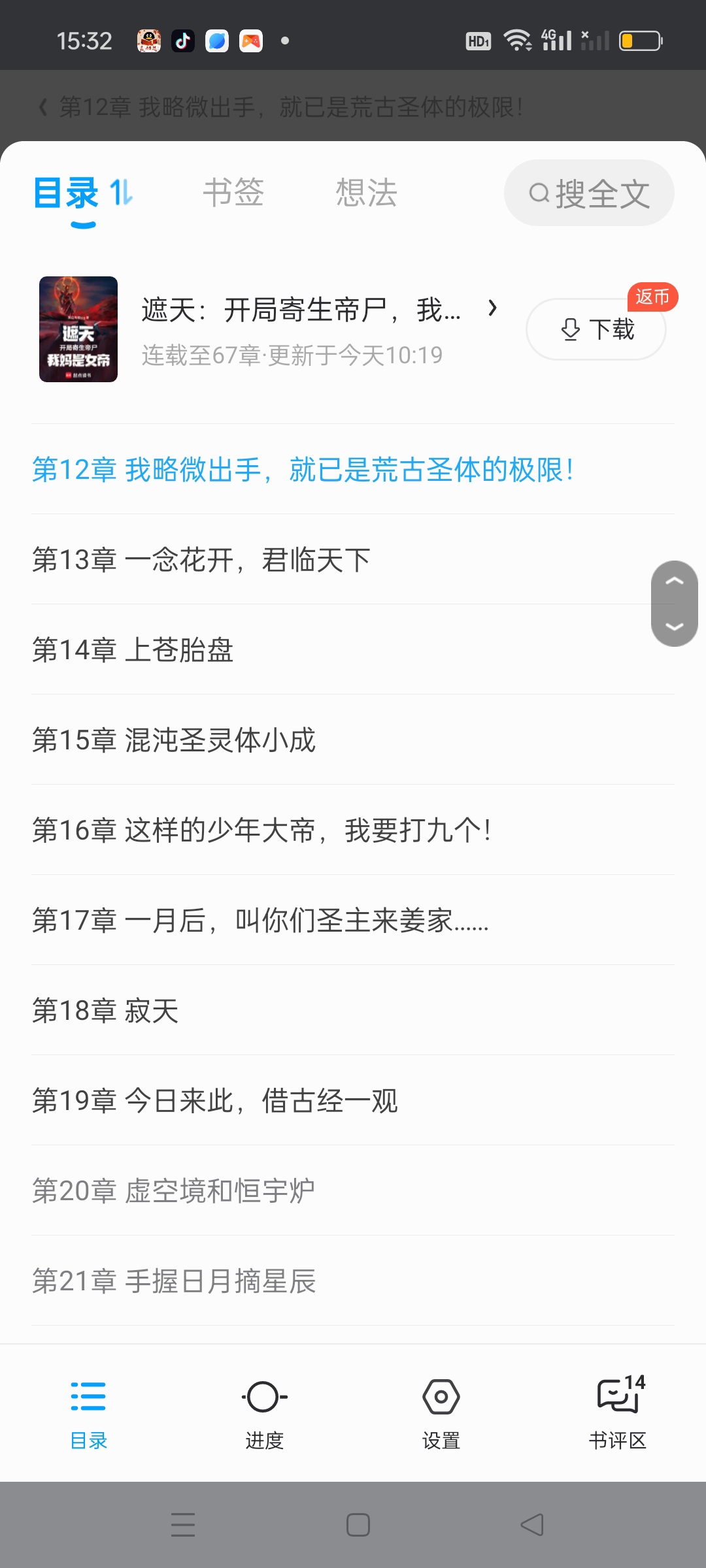Open 第19章 今日来此，借古经一观
This screenshot has height=1568, width=706.
click(353, 1100)
